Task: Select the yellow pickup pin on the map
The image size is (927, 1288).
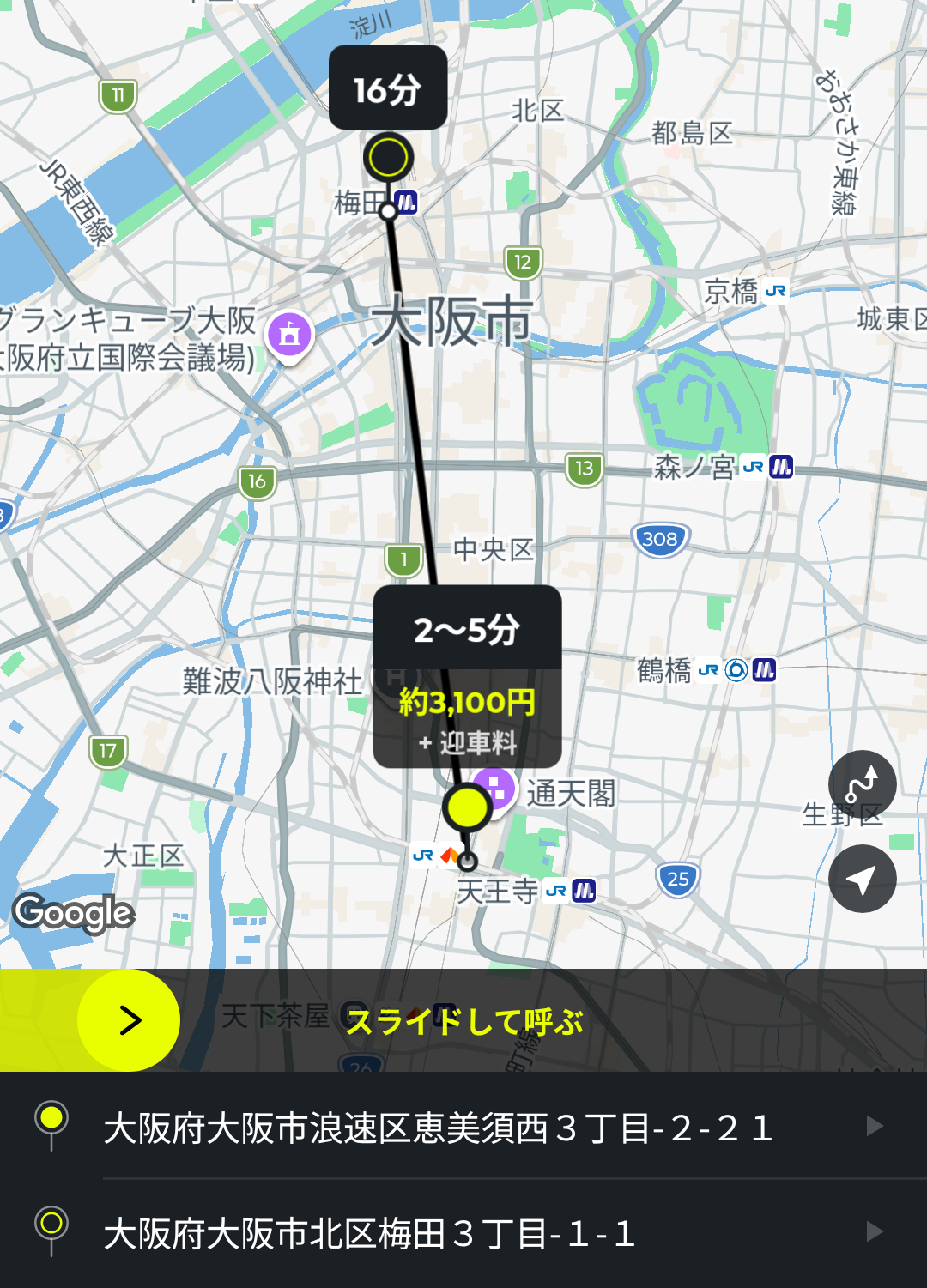Action: [x=467, y=807]
